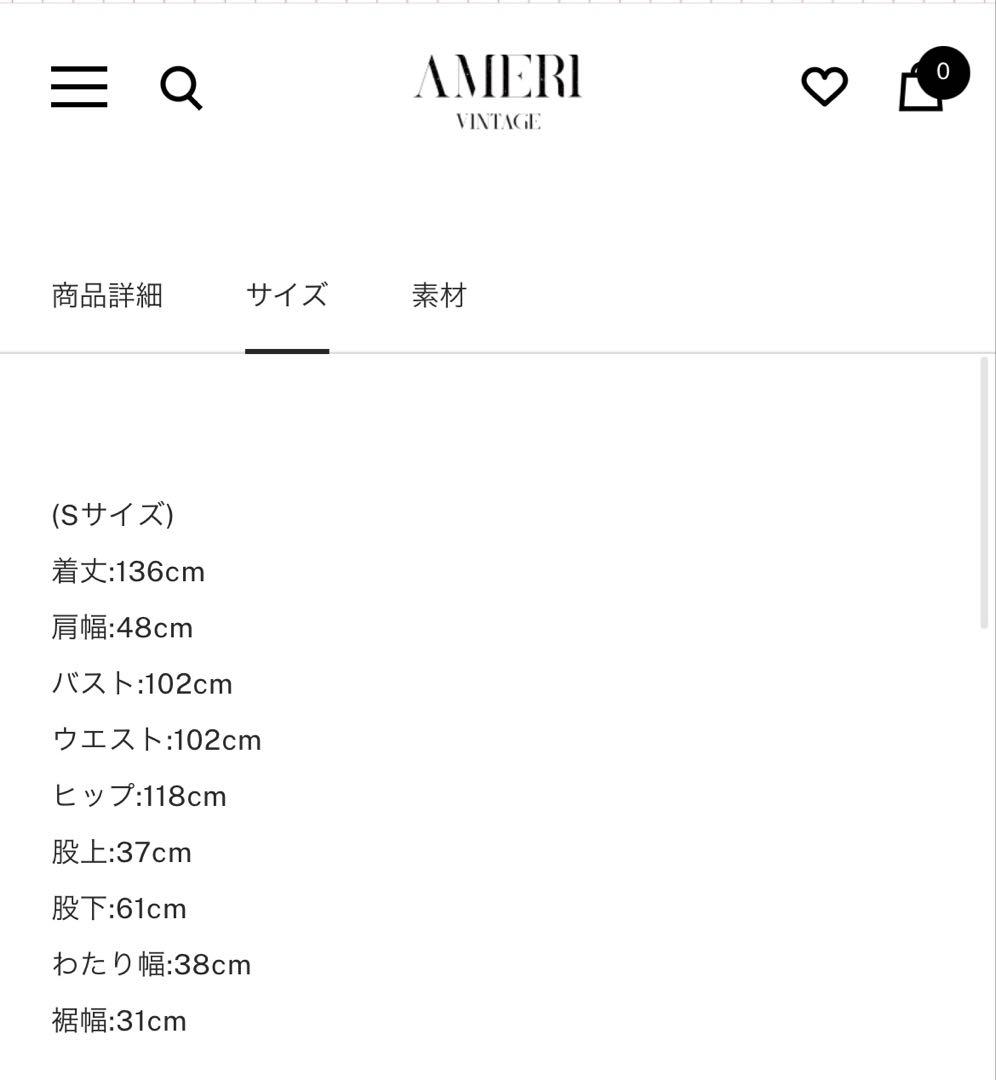The width and height of the screenshot is (996, 1080).
Task: Open the wishlist heart
Action: (824, 87)
